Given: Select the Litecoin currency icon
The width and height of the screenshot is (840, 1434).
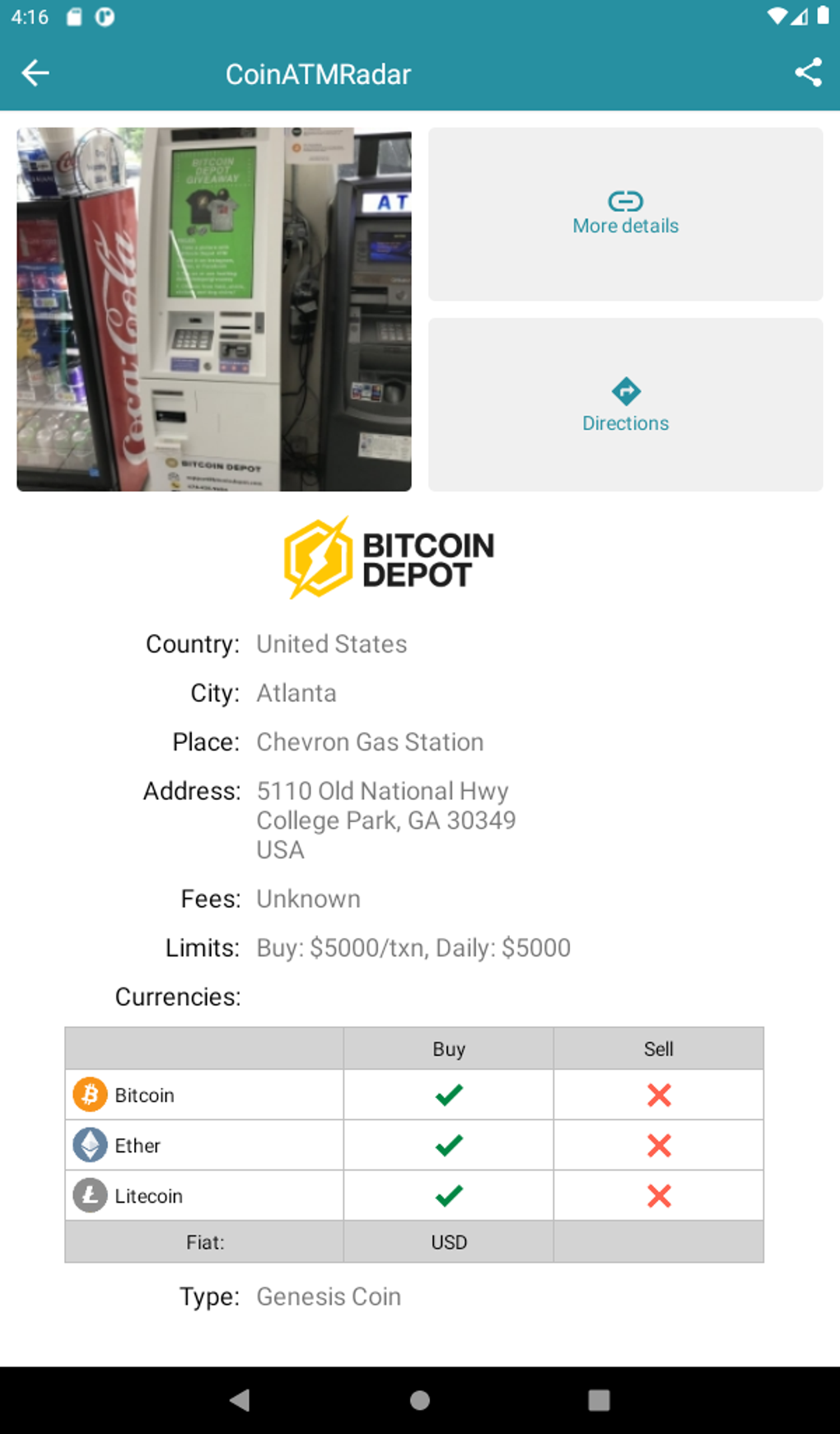Looking at the screenshot, I should click(91, 1195).
